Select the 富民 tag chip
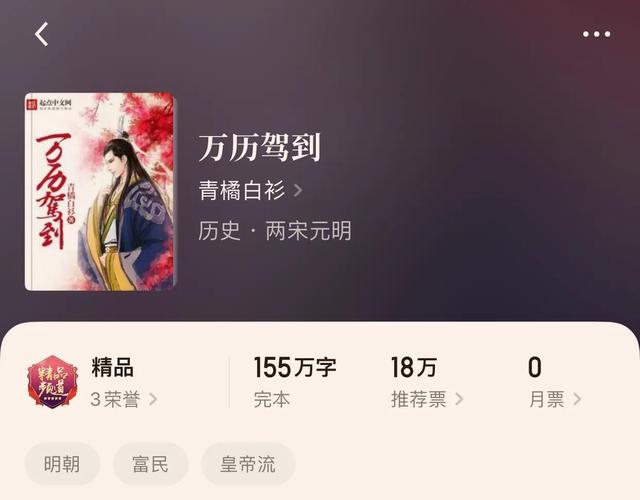 [x=150, y=464]
